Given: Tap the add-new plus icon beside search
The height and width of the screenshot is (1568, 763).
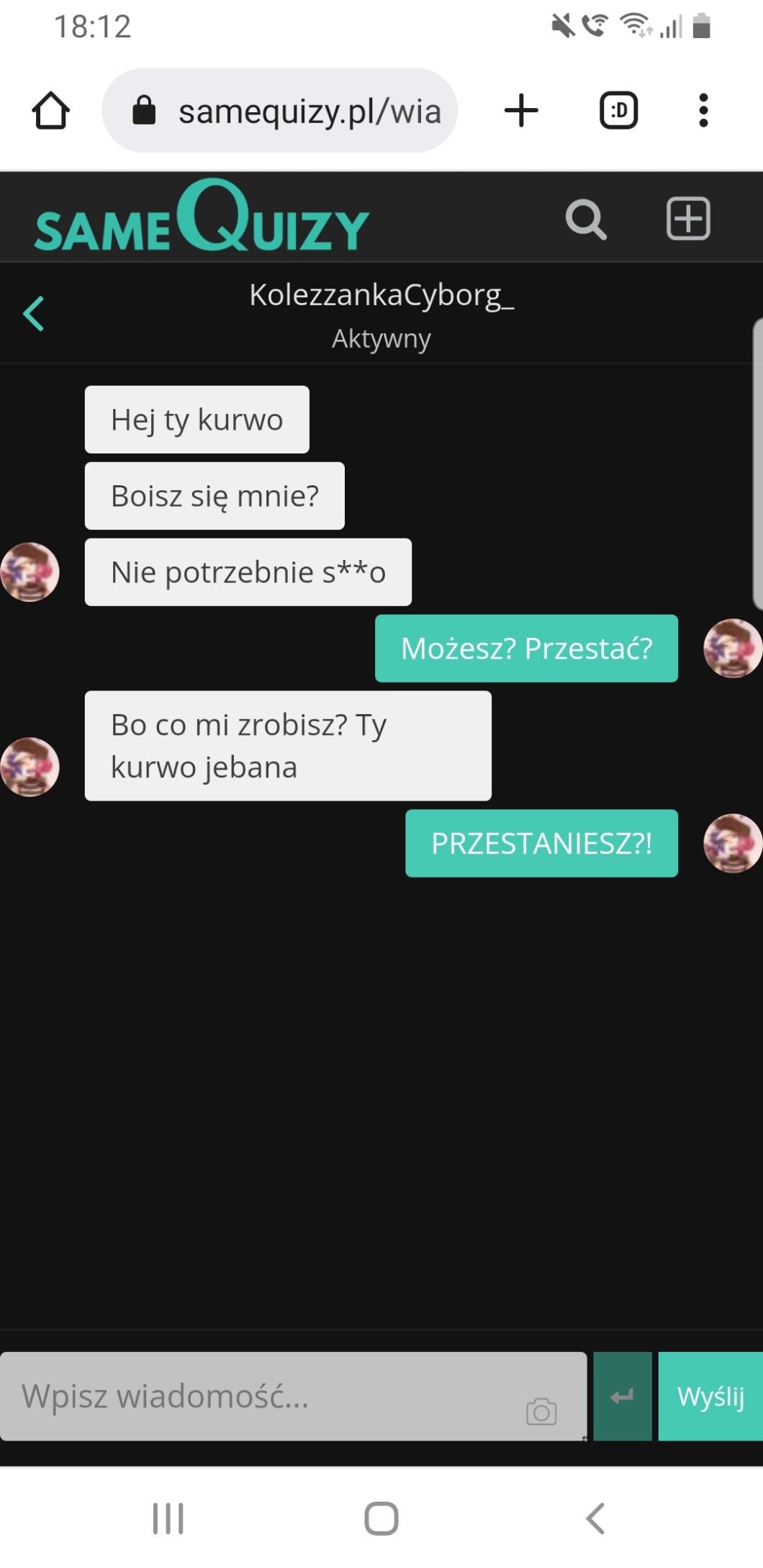Looking at the screenshot, I should tap(688, 218).
